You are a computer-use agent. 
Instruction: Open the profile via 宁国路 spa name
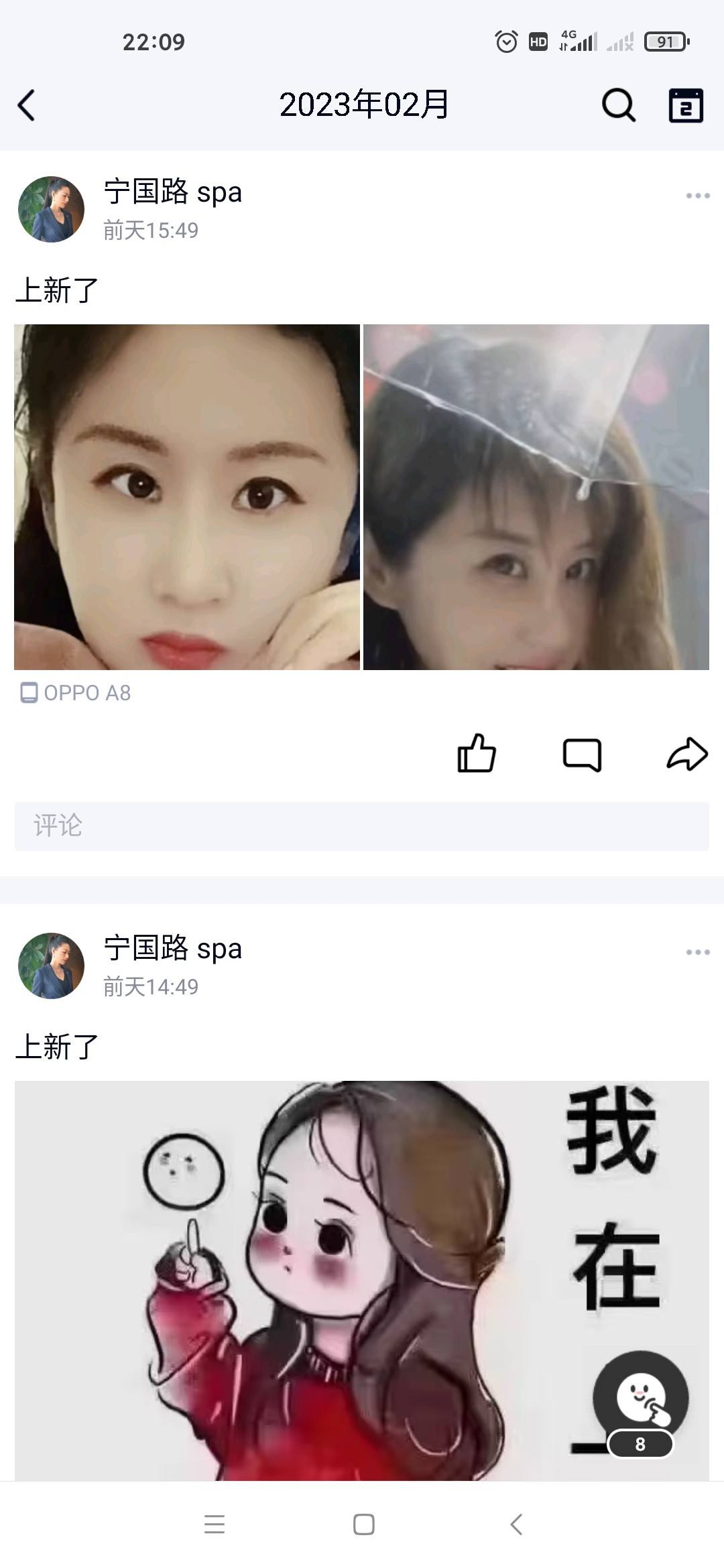[x=172, y=193]
